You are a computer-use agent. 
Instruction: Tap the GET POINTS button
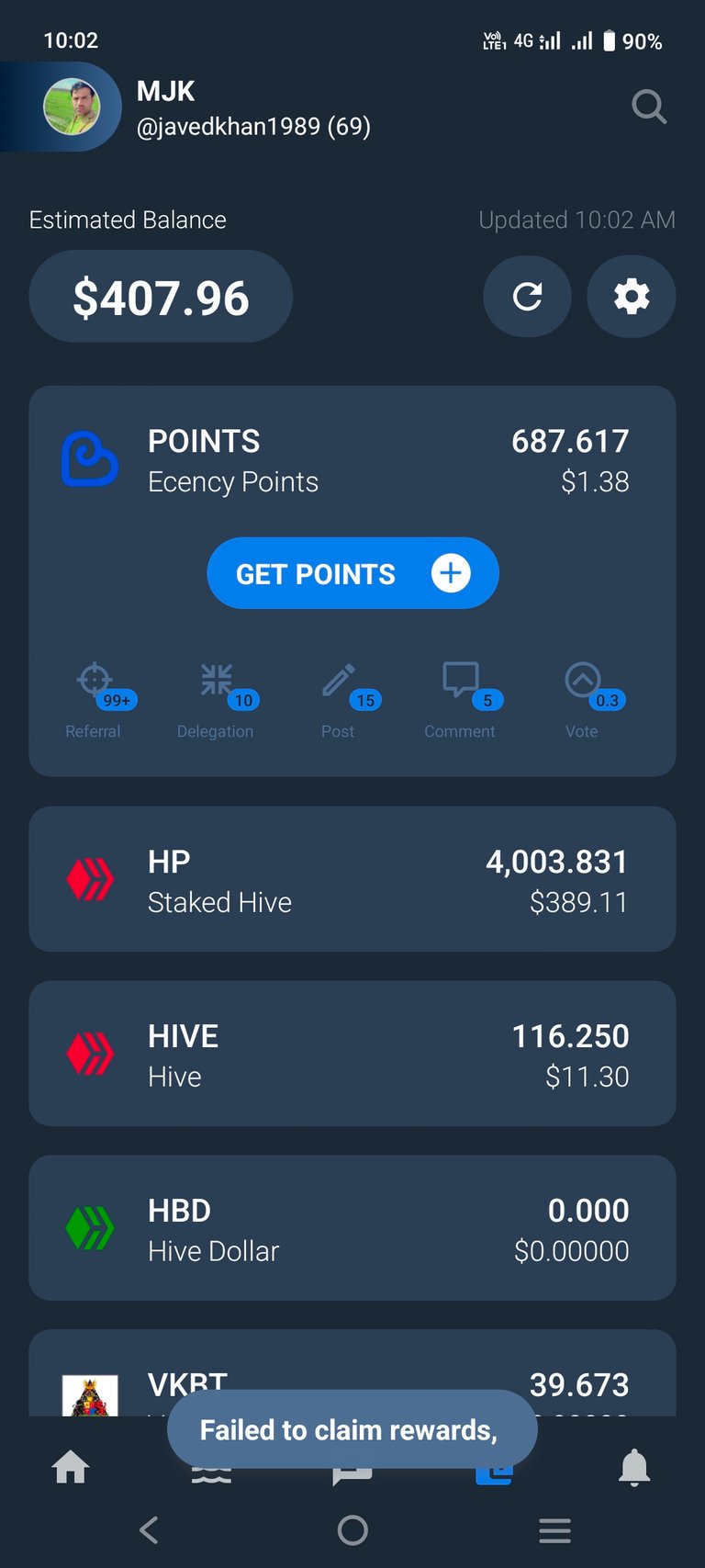click(352, 573)
